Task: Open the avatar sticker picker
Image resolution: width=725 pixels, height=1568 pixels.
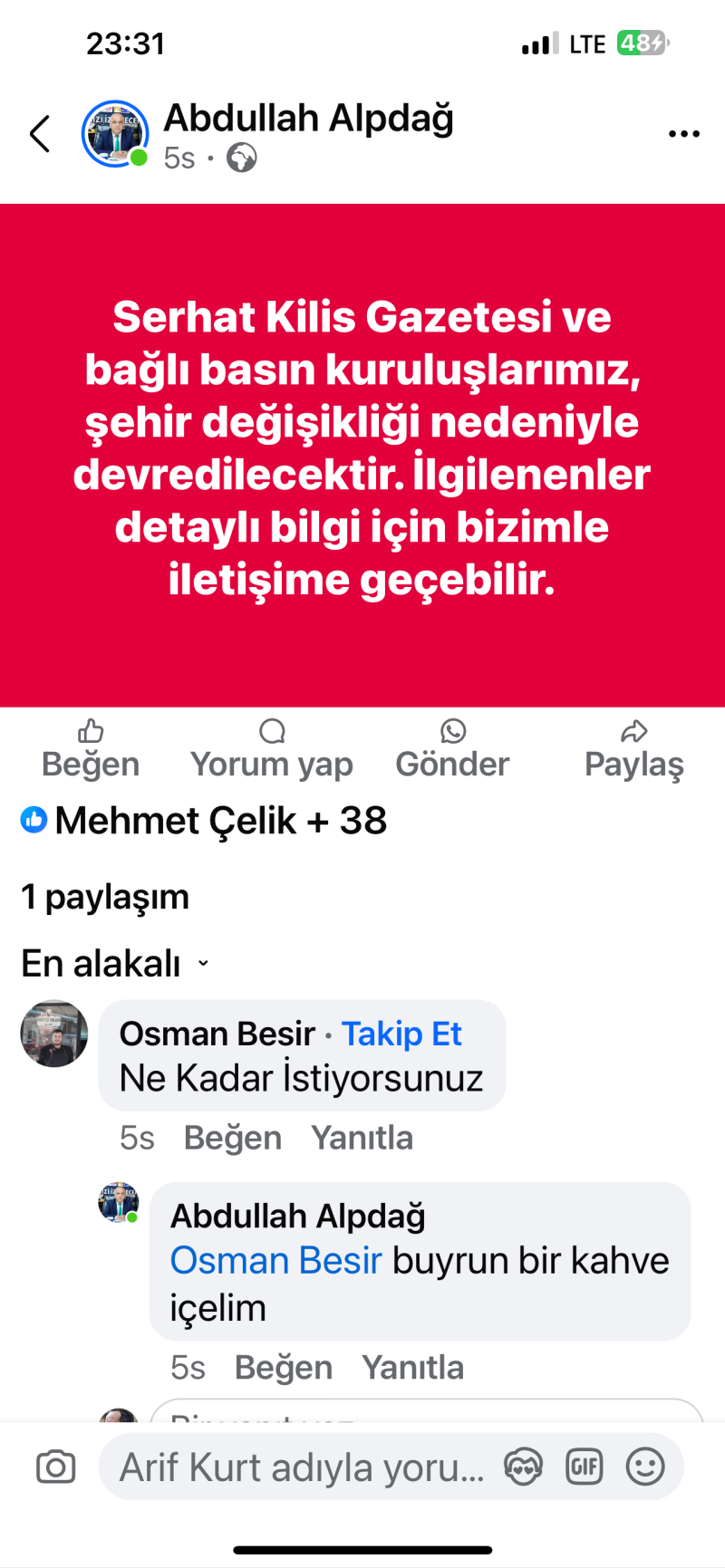Action: tap(524, 1467)
